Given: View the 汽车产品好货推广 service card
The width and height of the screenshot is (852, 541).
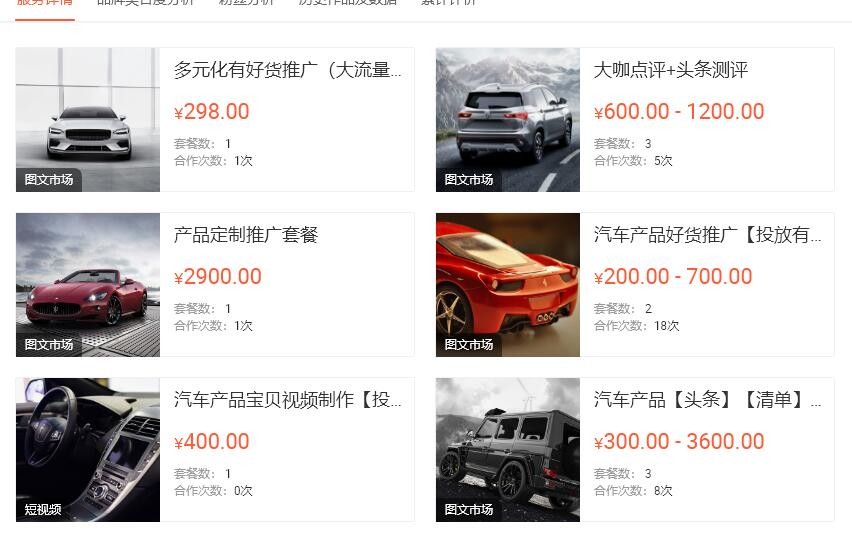Looking at the screenshot, I should [707, 236].
